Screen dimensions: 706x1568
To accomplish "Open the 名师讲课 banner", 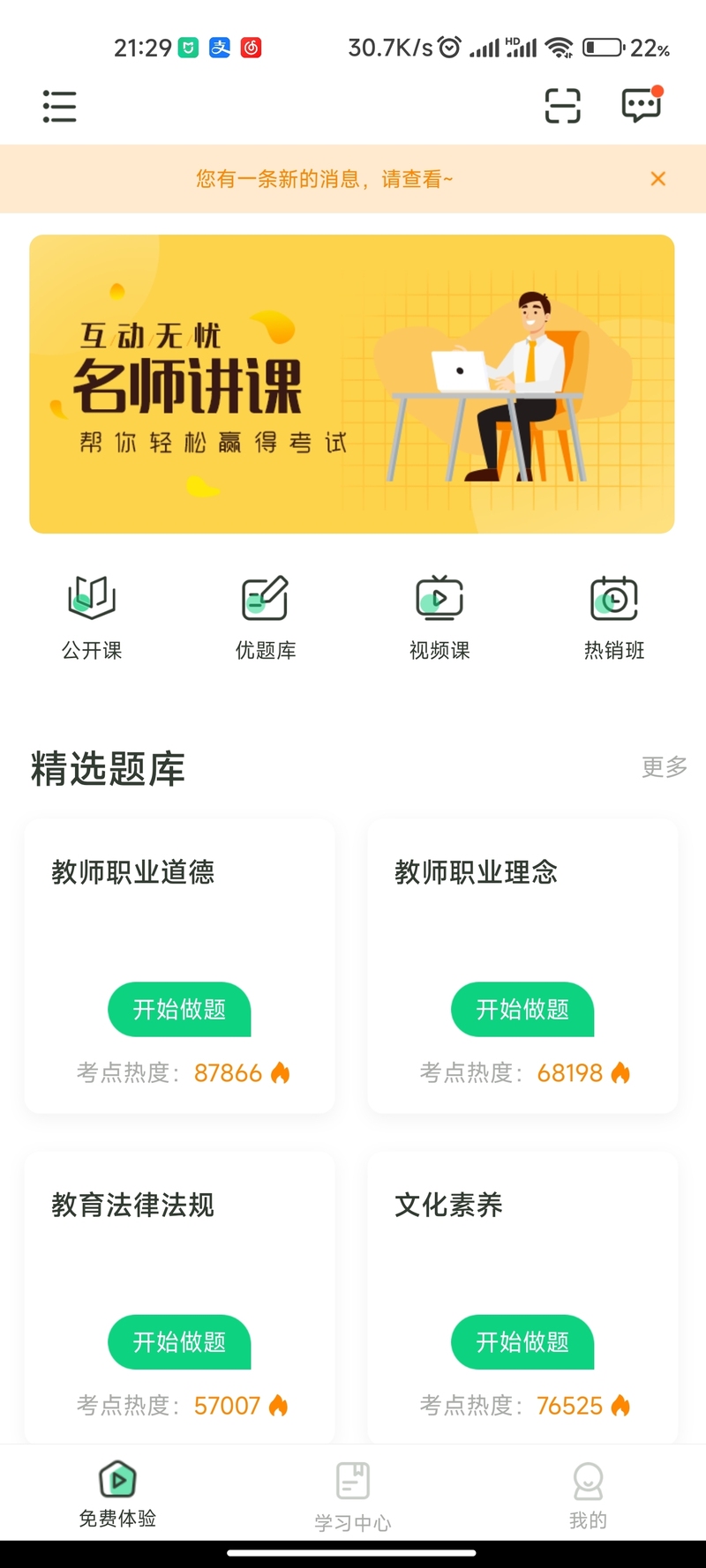I will pos(352,384).
